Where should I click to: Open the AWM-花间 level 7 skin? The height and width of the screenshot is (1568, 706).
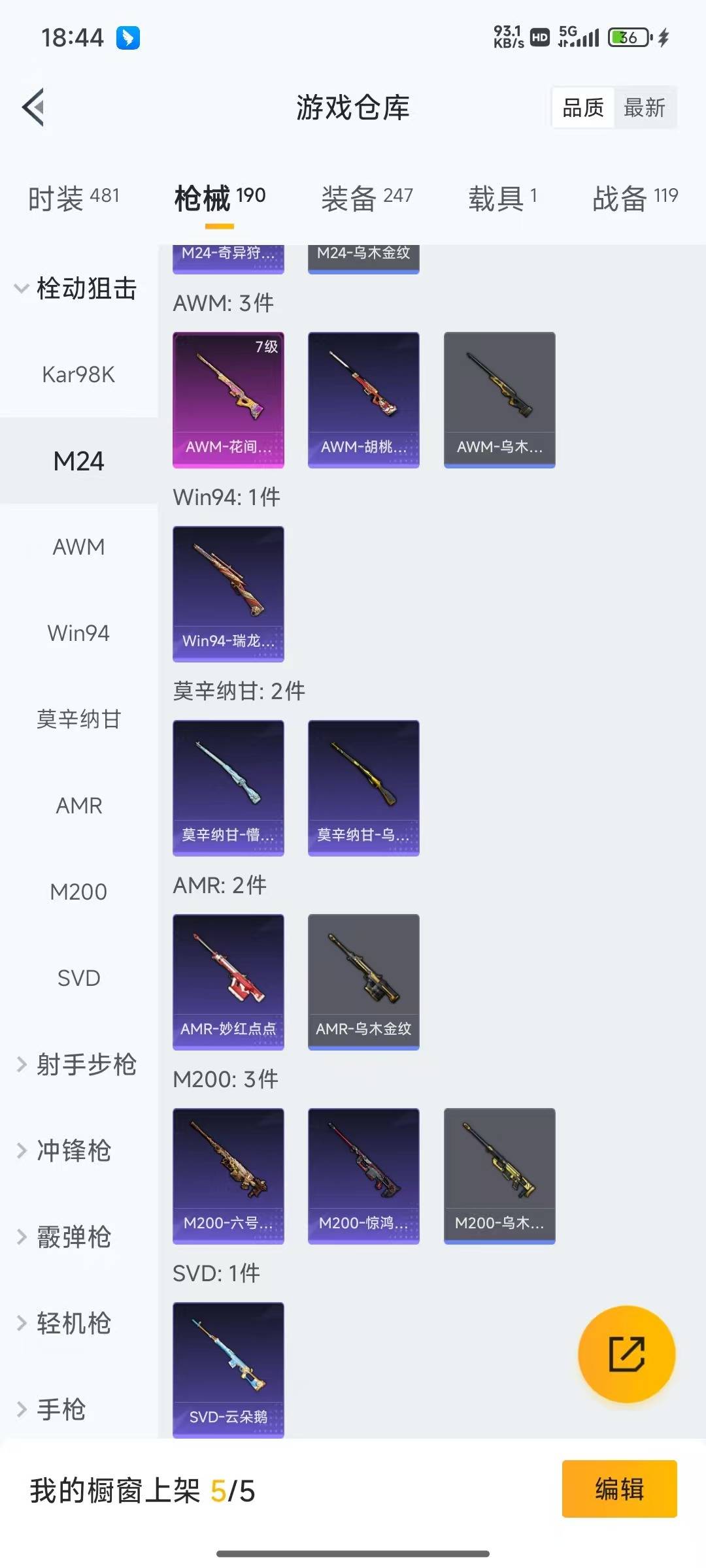point(228,399)
